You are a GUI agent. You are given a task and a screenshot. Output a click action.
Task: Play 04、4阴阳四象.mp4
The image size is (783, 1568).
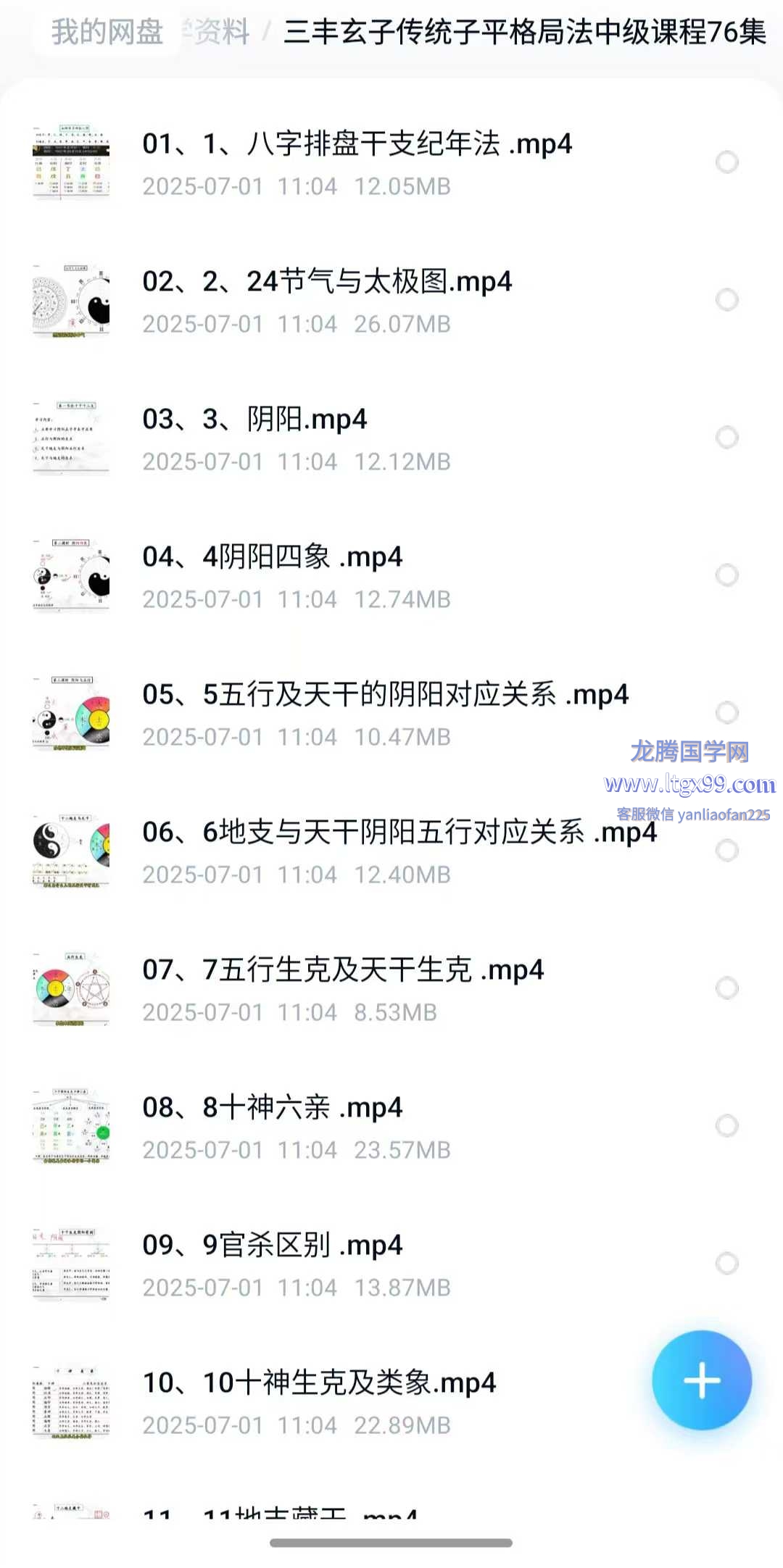pos(272,557)
